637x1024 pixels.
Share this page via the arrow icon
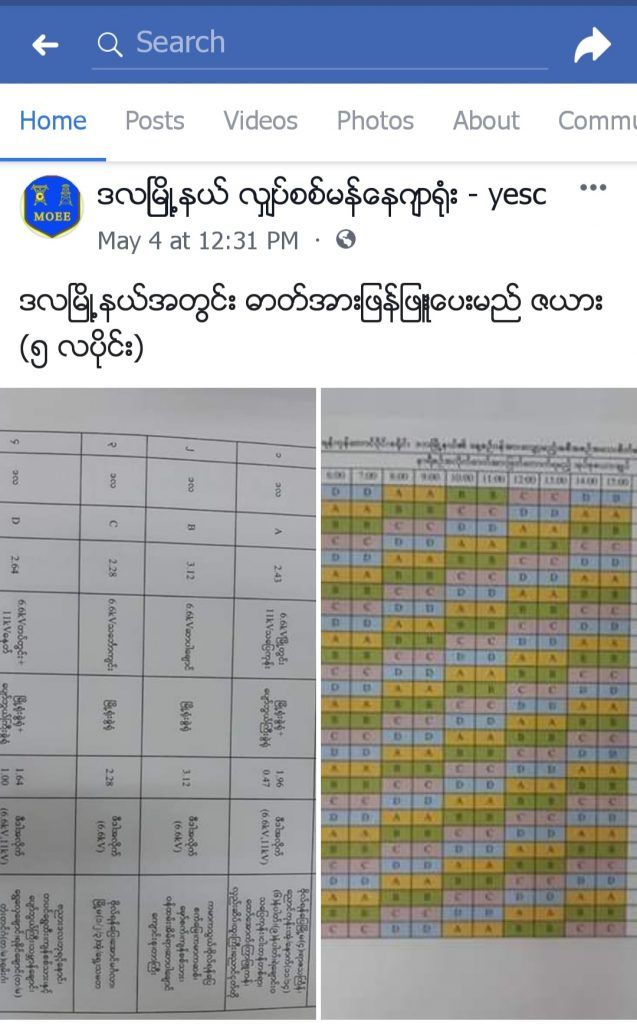(x=592, y=45)
